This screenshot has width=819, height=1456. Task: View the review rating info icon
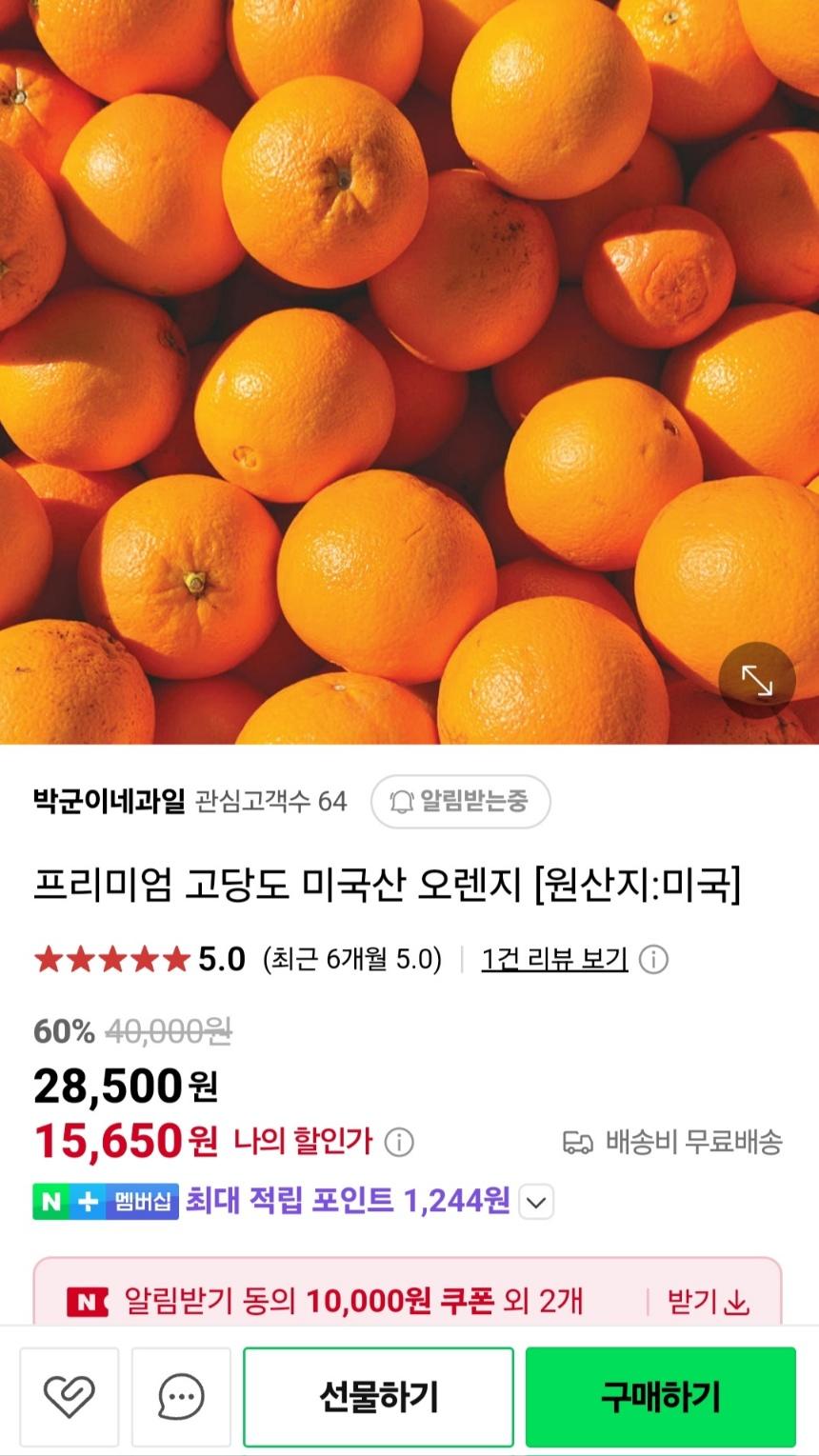pos(653,959)
